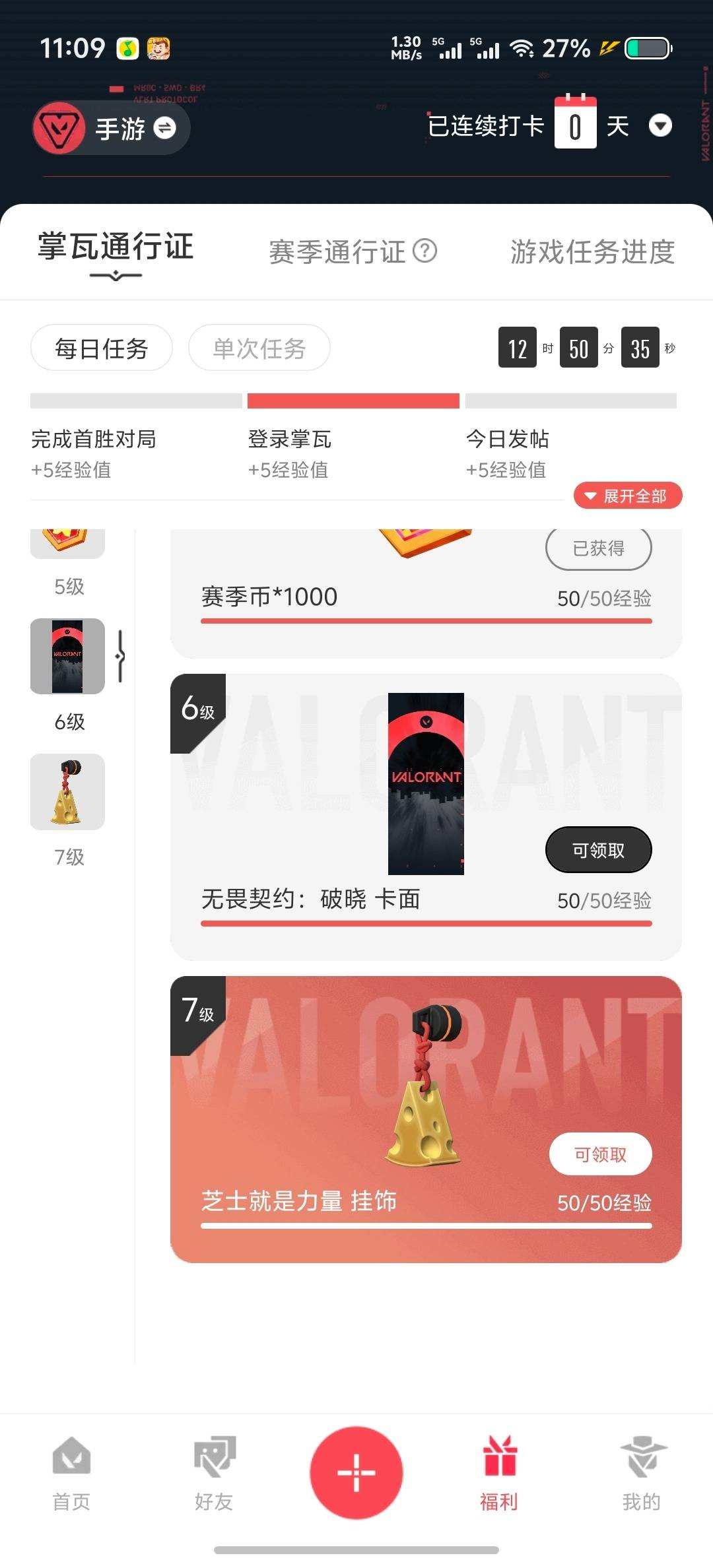Claim the 无畏契约：破晓 卡面 reward
Image resolution: width=713 pixels, height=1568 pixels.
[597, 850]
